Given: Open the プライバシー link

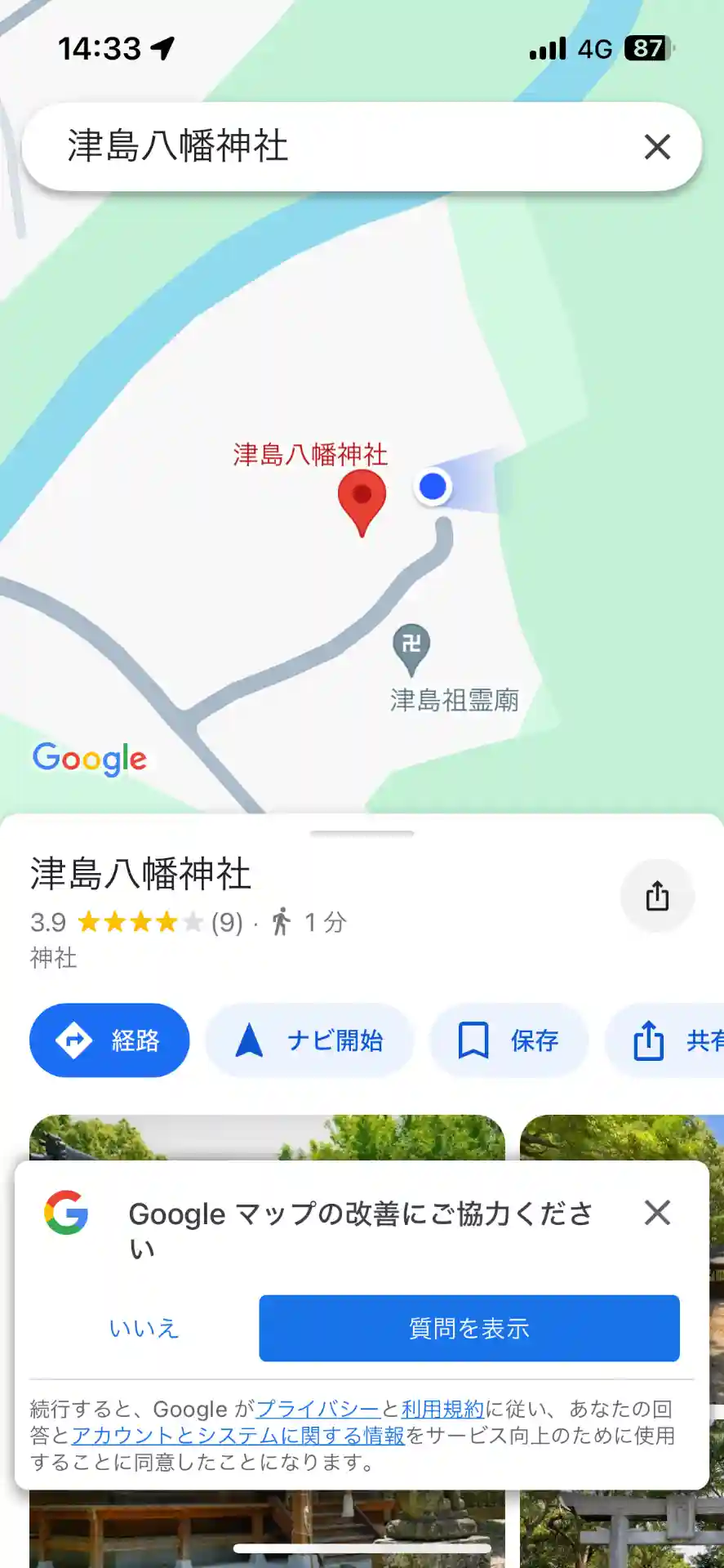Looking at the screenshot, I should pos(318,1409).
